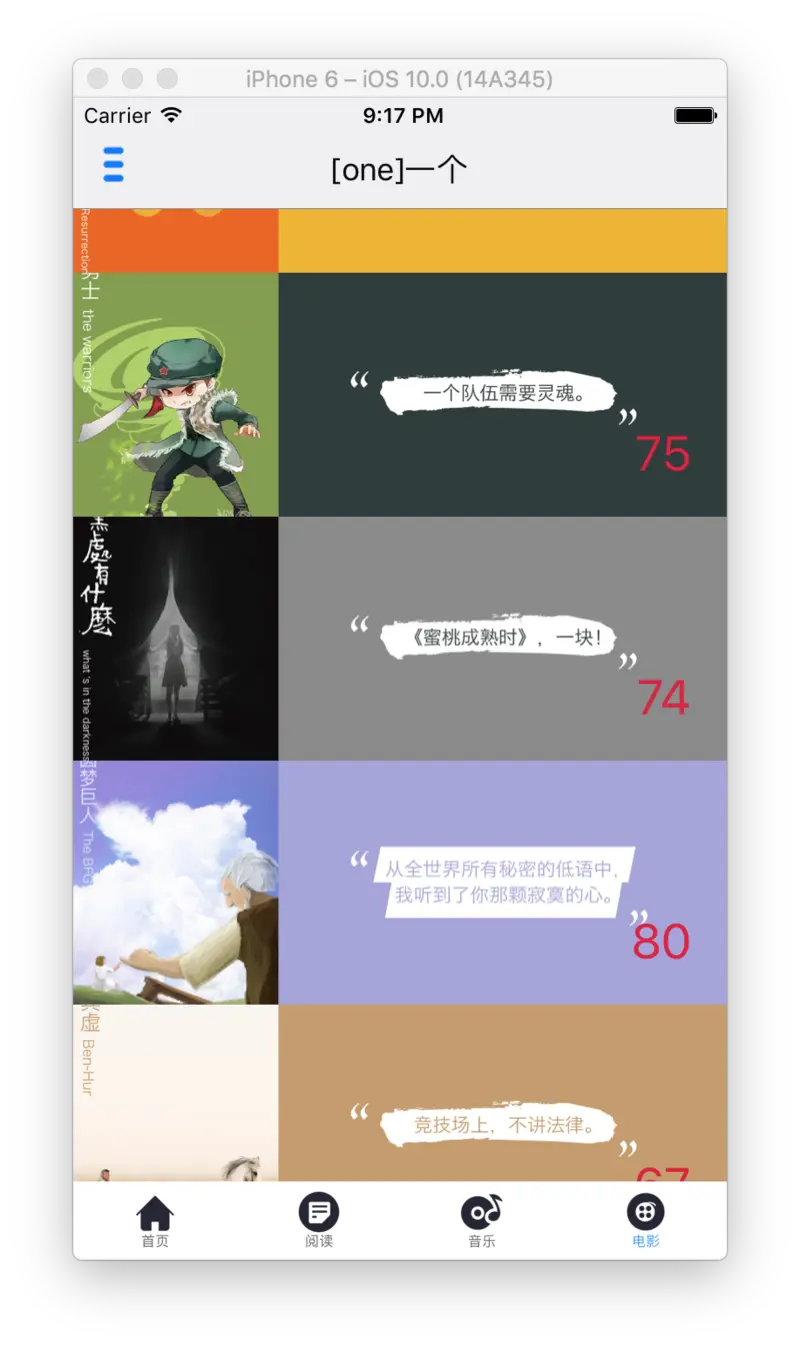
Task: Switch to the 音乐 tab
Action: 482,1221
